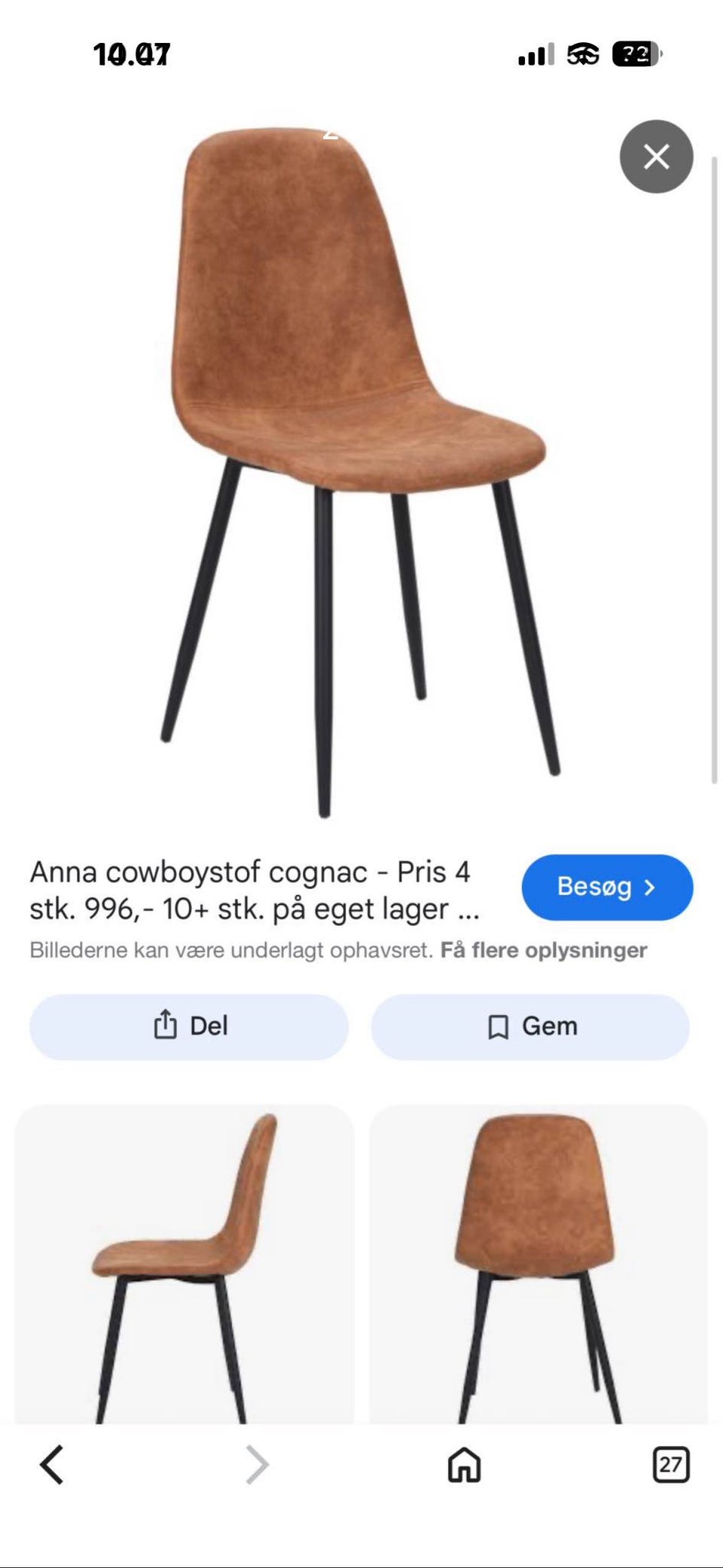Share the image with Del button

[x=189, y=1026]
